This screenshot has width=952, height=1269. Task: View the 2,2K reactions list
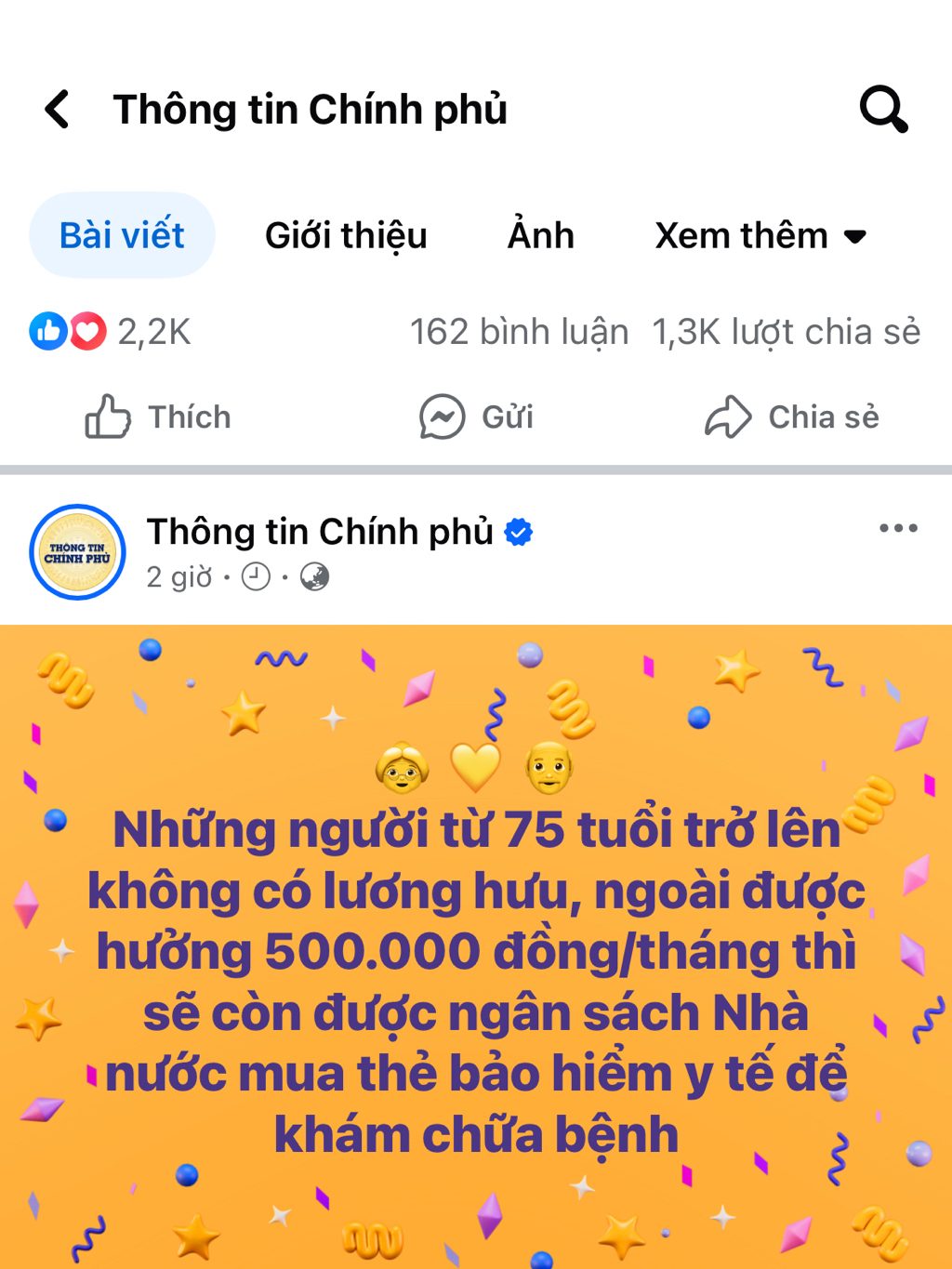(110, 332)
